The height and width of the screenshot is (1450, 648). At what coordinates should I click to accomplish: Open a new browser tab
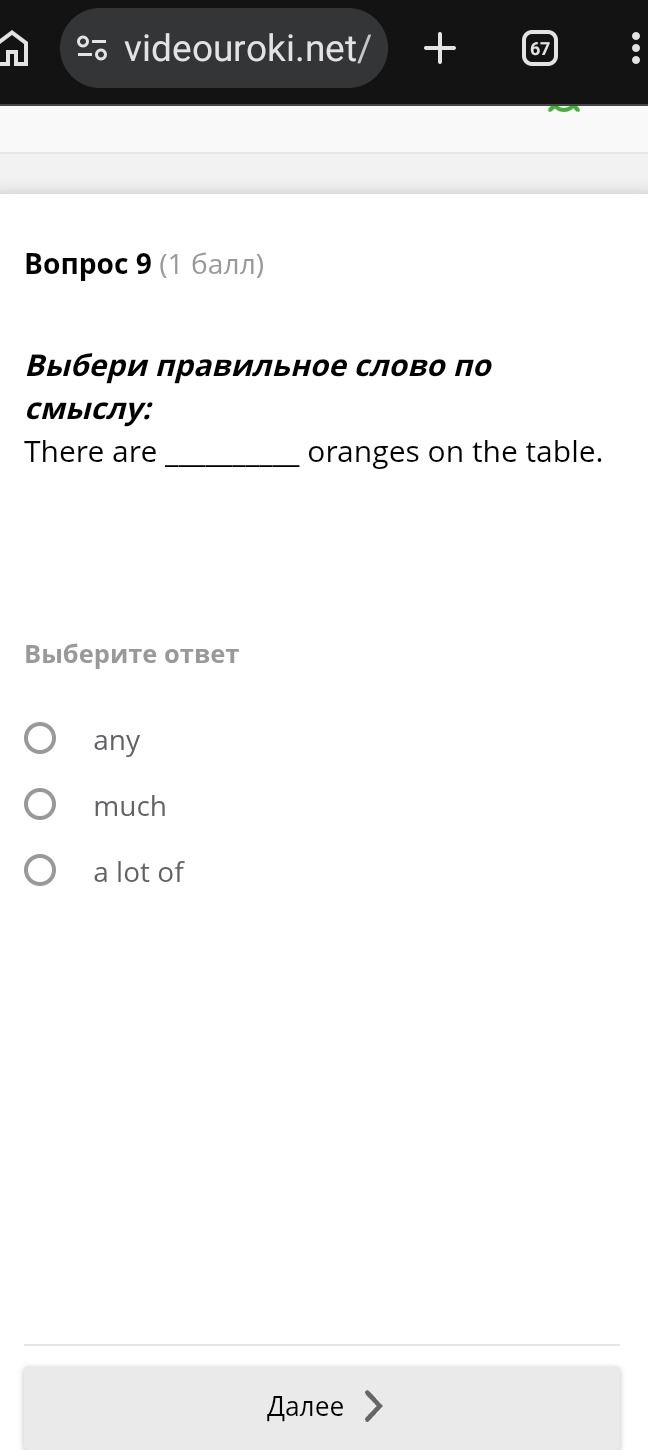coord(440,48)
